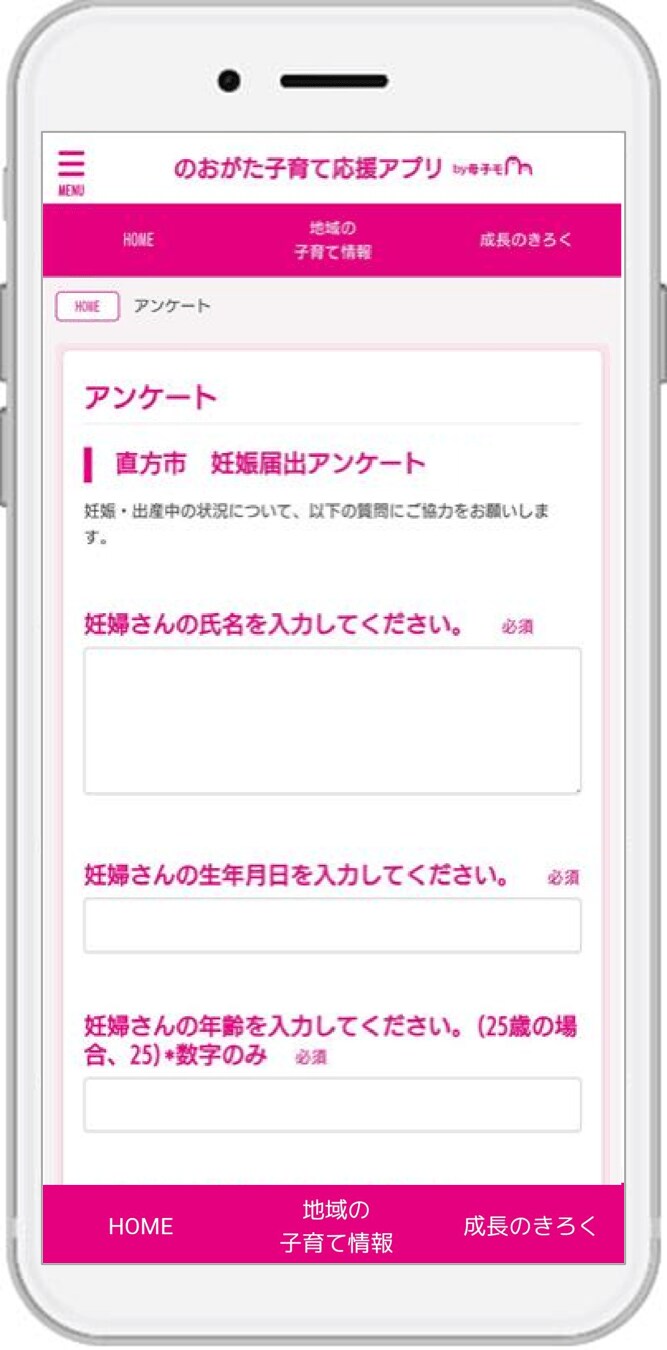Tap the HOME breadcrumb chip beside アンケート
667x1350 pixels.
[x=87, y=306]
